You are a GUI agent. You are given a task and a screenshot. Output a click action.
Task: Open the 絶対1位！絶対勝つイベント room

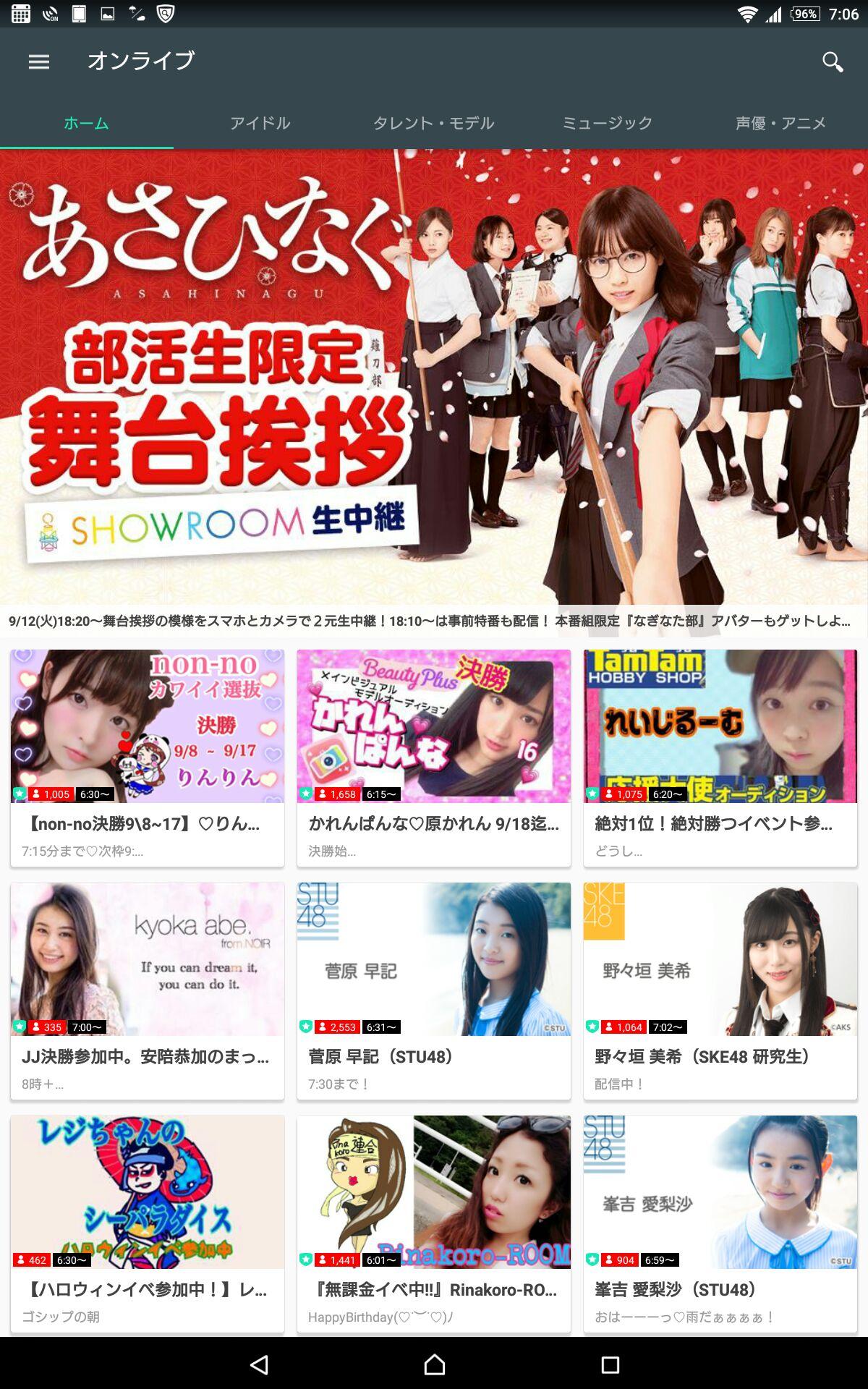720,756
